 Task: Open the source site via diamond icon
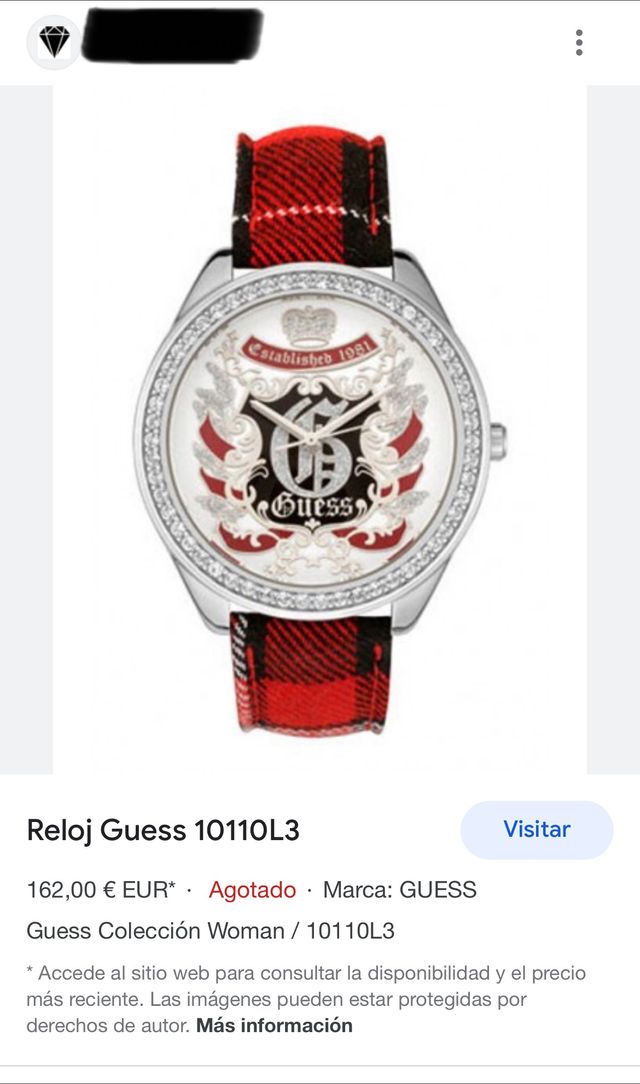(x=53, y=42)
